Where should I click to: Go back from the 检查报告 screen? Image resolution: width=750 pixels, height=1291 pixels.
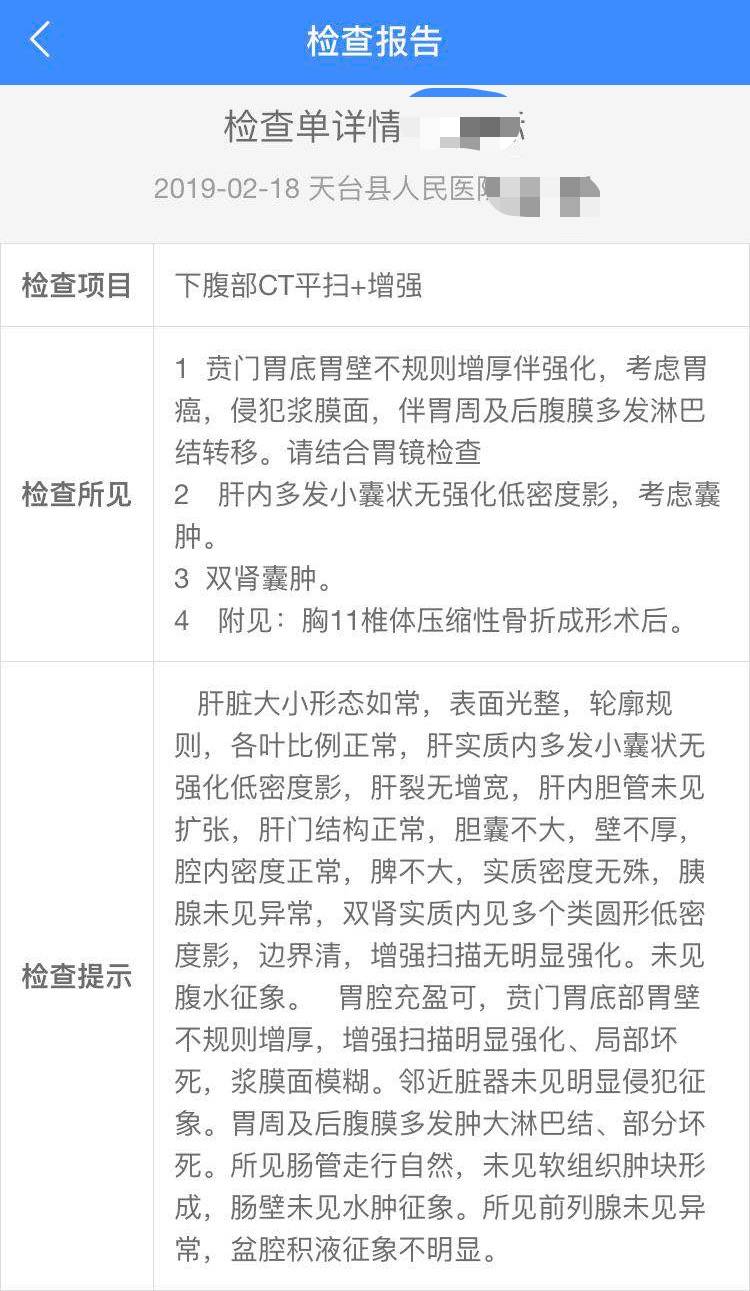(x=40, y=41)
